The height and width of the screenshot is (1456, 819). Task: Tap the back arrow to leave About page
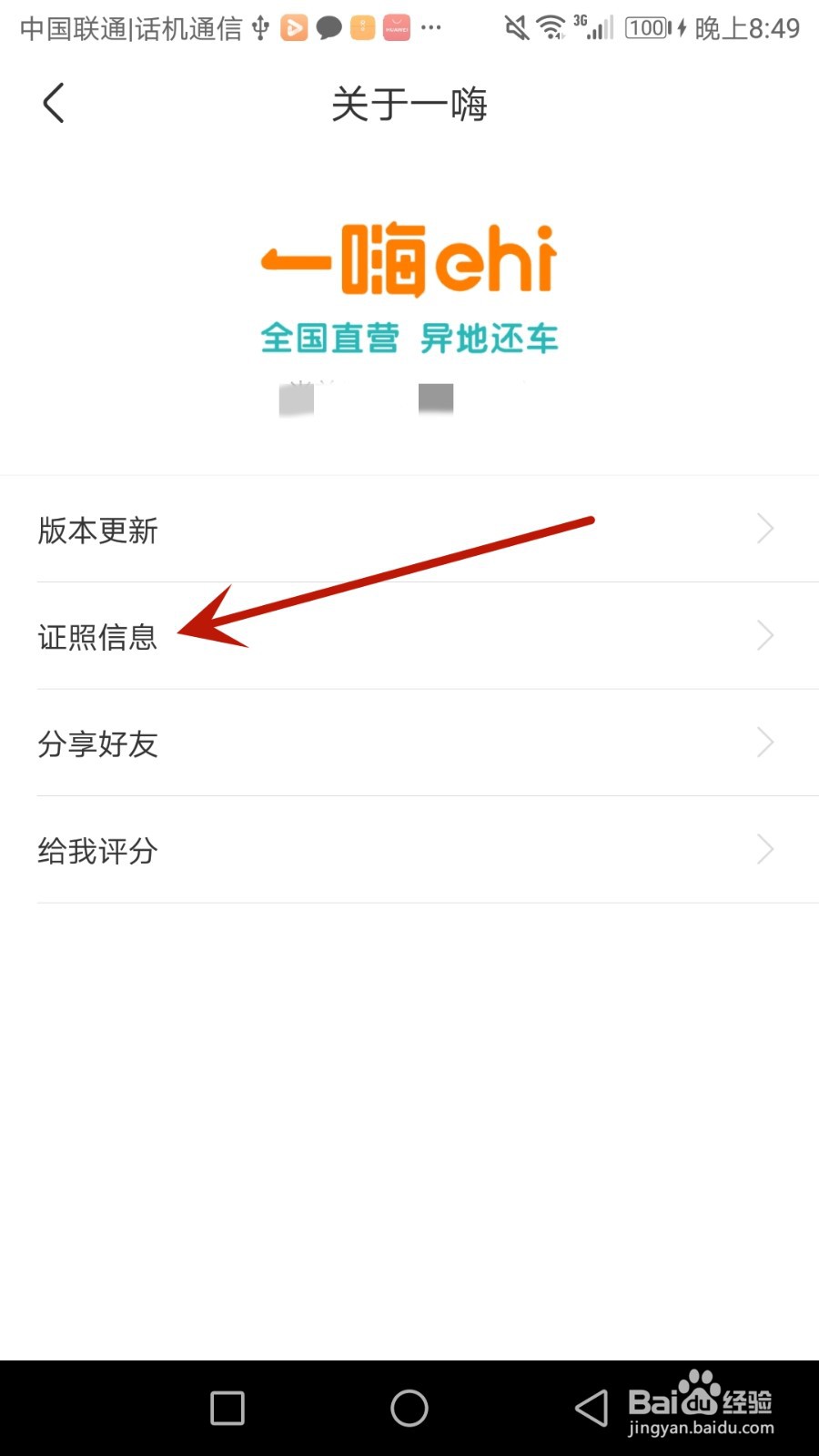[x=52, y=103]
